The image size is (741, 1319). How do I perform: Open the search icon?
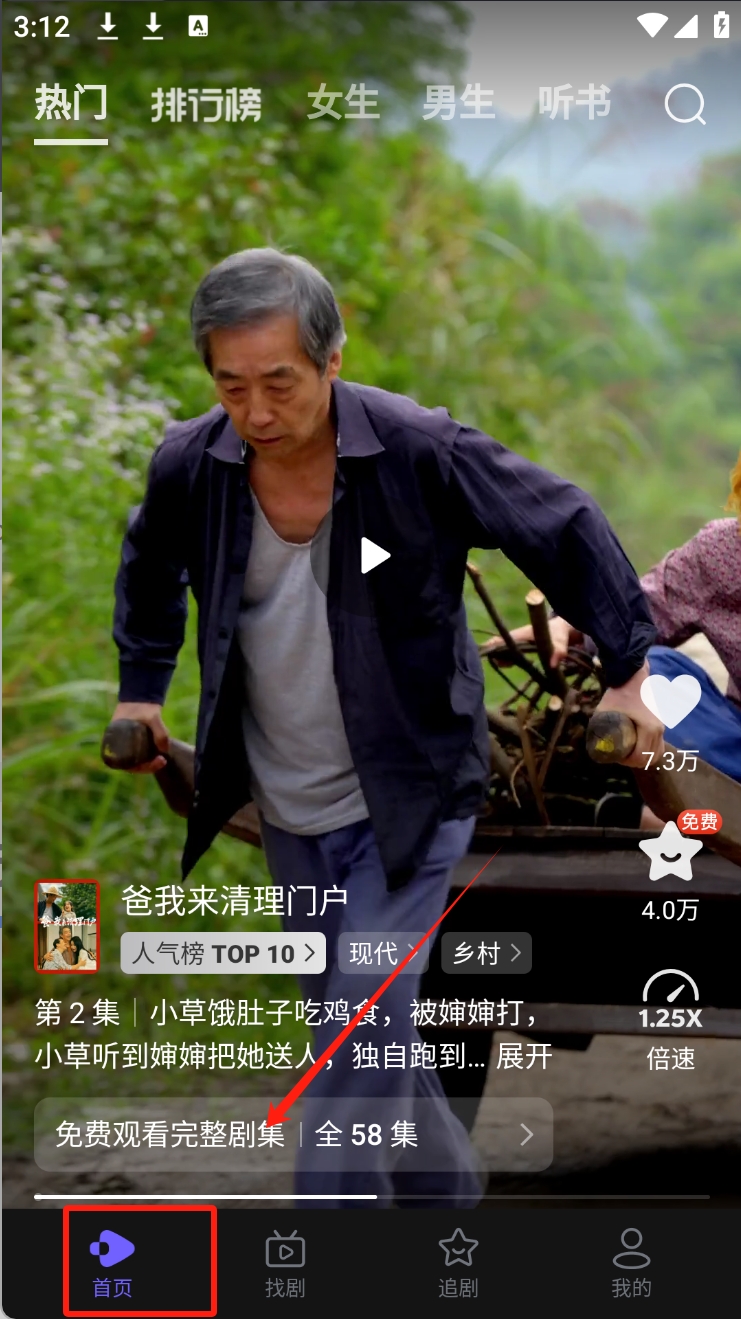coord(685,104)
